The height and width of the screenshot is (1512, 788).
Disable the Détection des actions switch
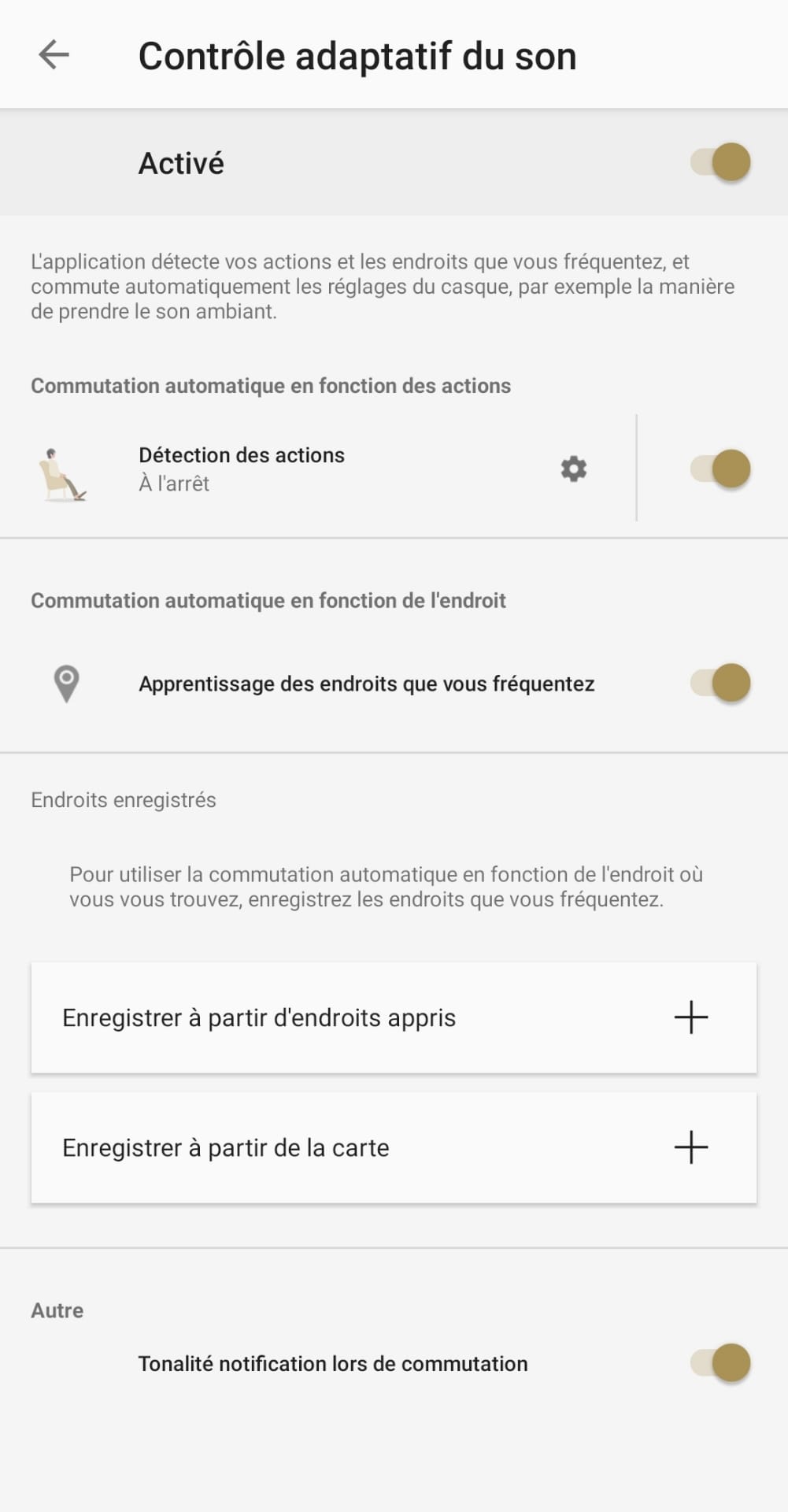pos(720,469)
